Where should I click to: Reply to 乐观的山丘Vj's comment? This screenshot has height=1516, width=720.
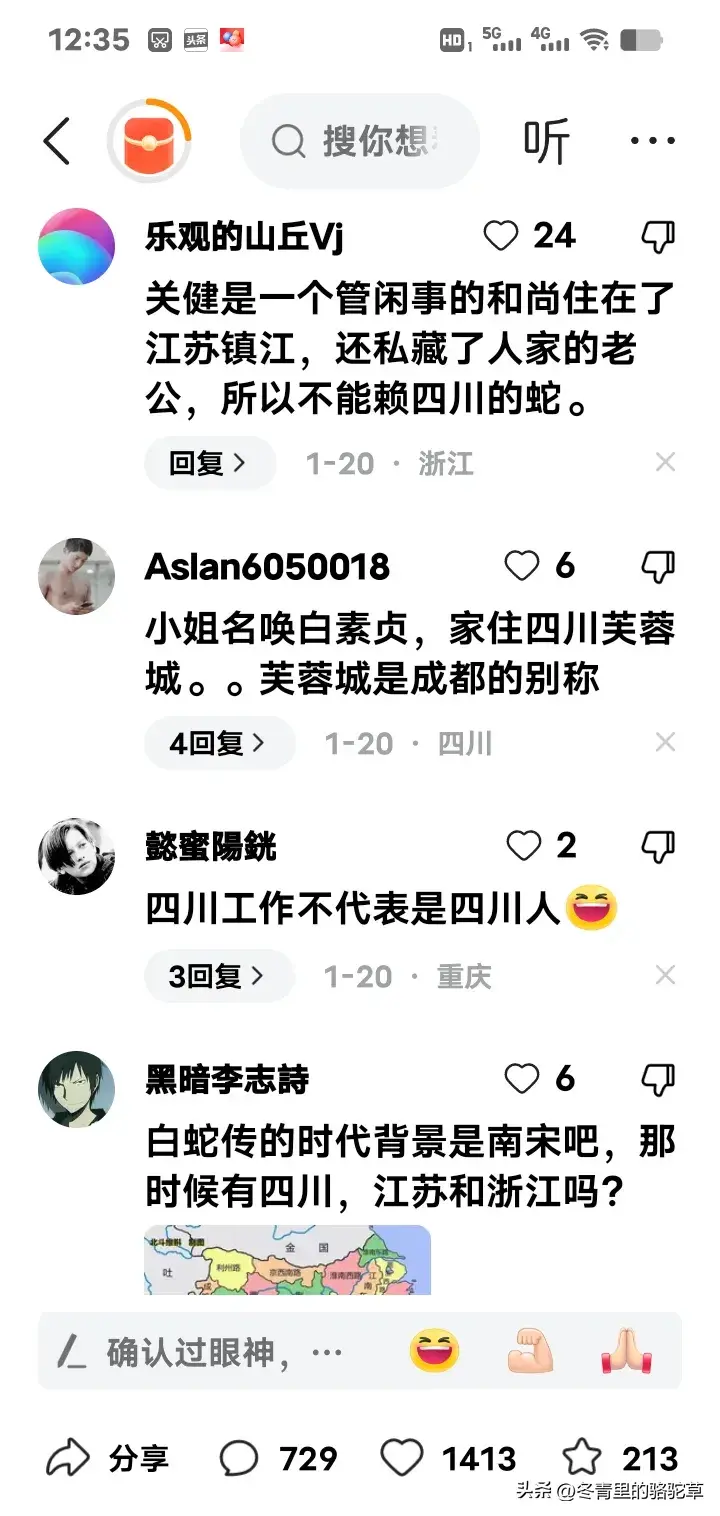tap(209, 463)
